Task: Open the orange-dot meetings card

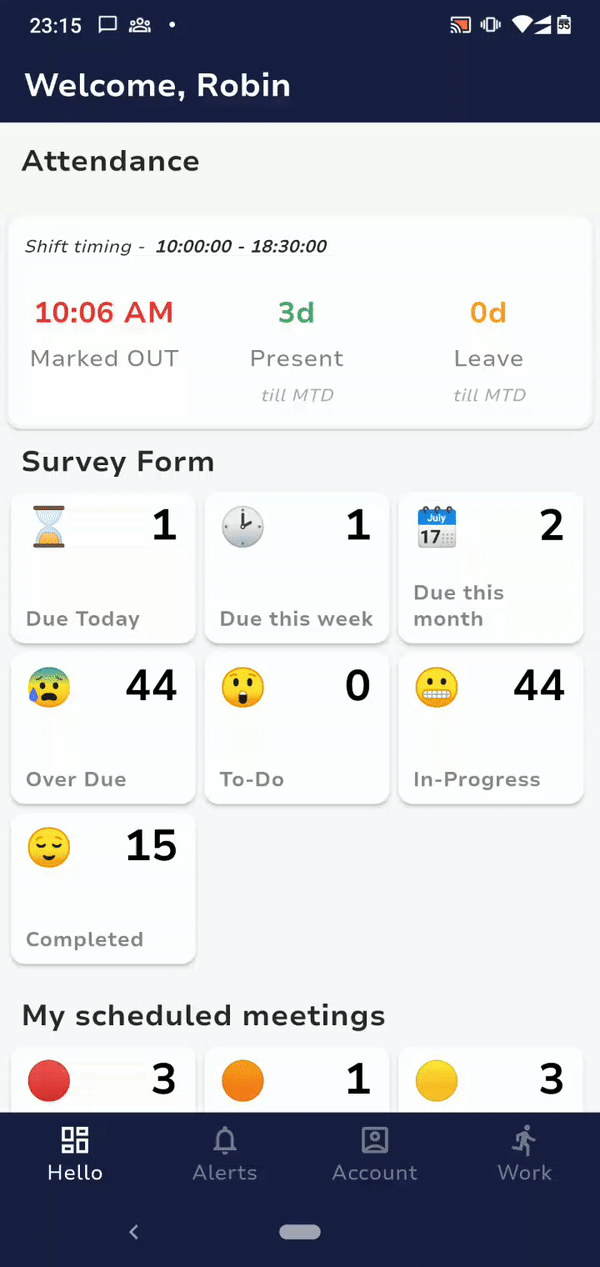Action: 297,1080
